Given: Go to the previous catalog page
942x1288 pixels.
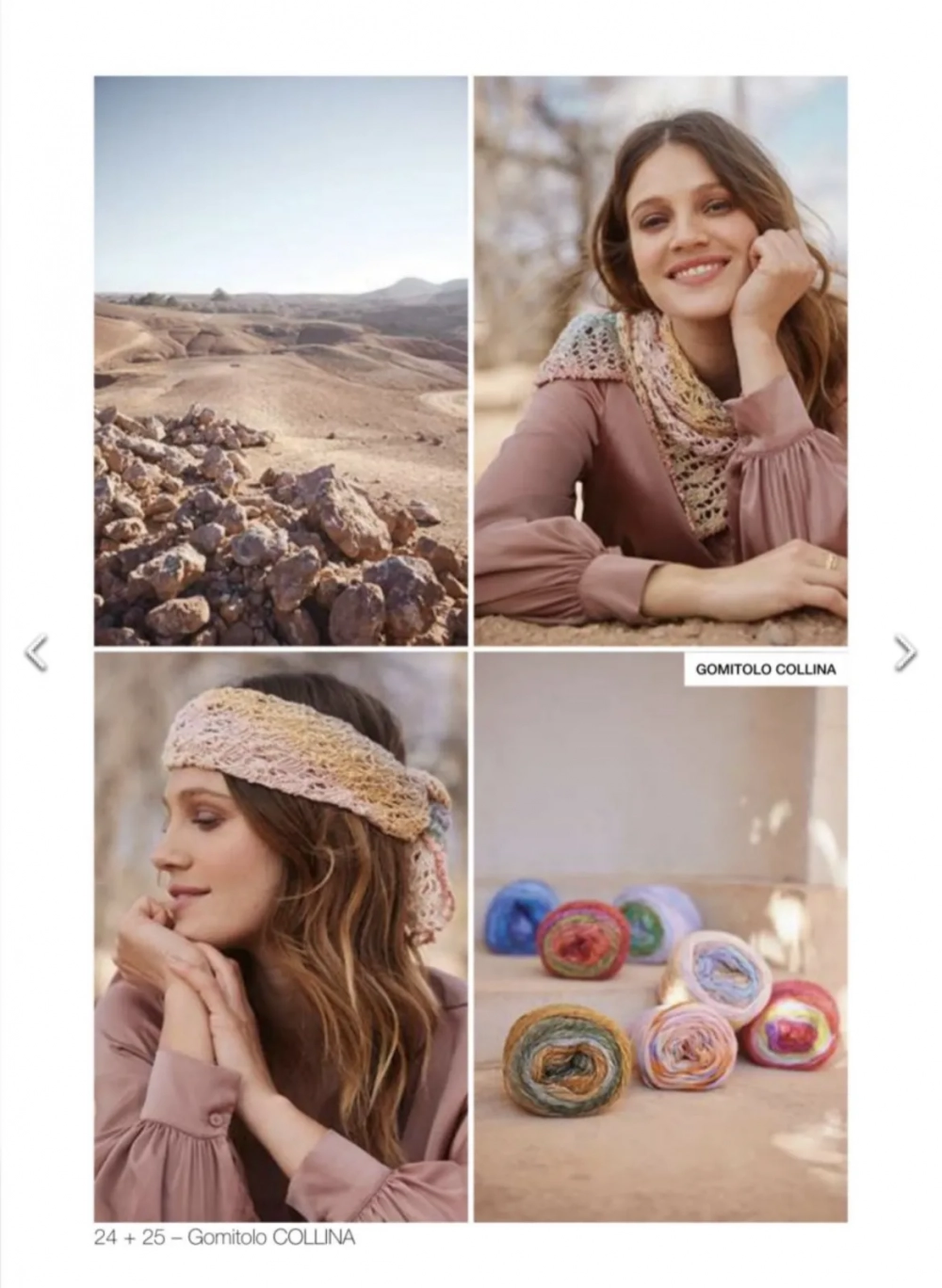Looking at the screenshot, I should pyautogui.click(x=36, y=652).
